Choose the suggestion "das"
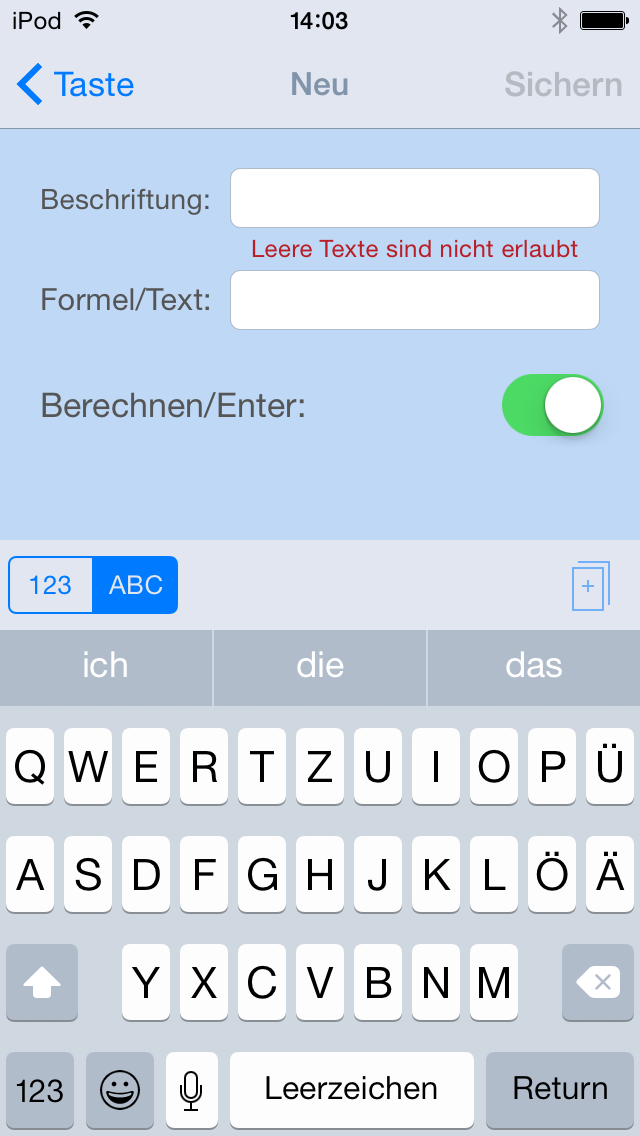640x1136 pixels. [534, 666]
